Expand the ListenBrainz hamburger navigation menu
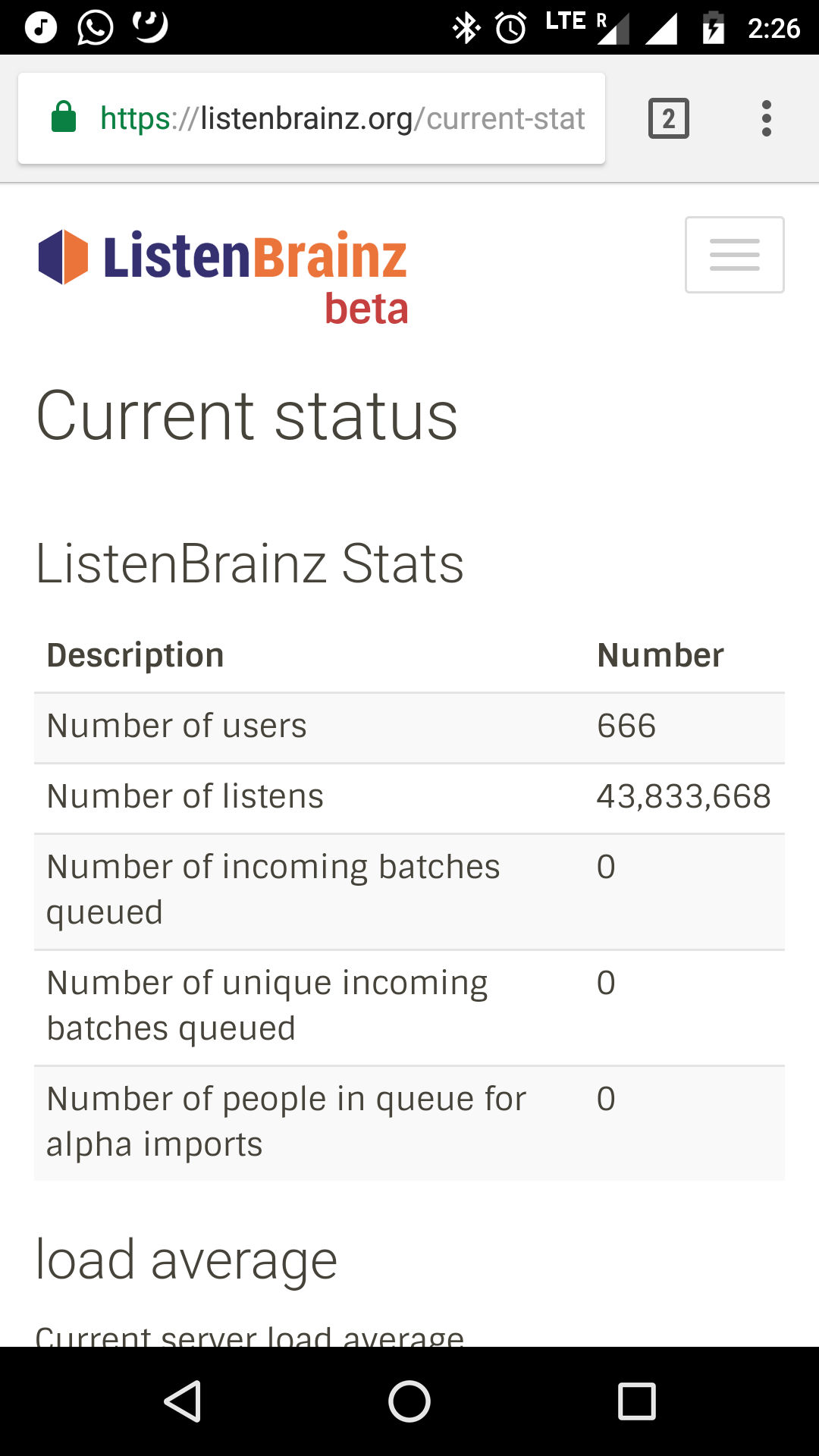Image resolution: width=819 pixels, height=1456 pixels. point(735,255)
